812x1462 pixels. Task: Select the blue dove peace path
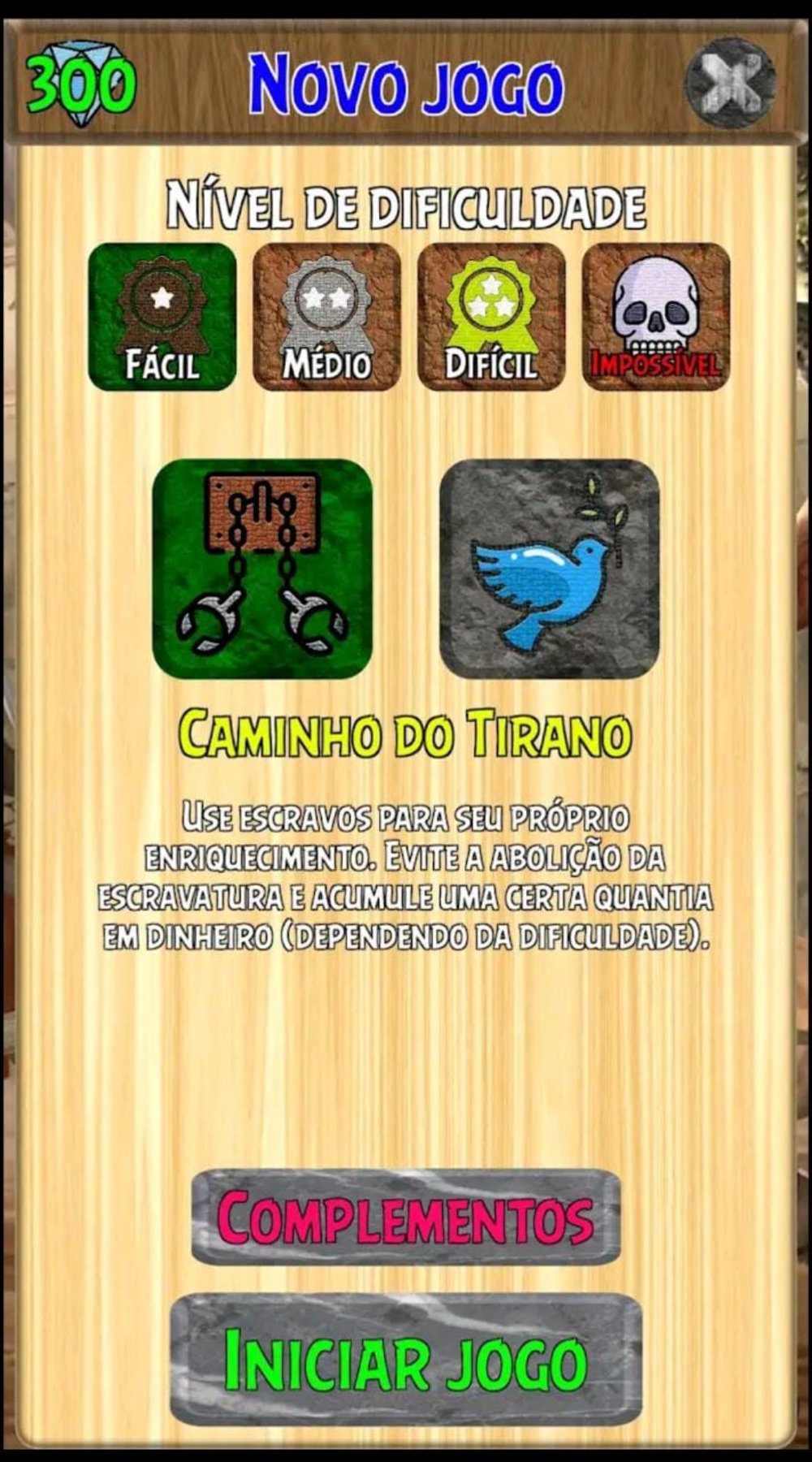tap(550, 569)
